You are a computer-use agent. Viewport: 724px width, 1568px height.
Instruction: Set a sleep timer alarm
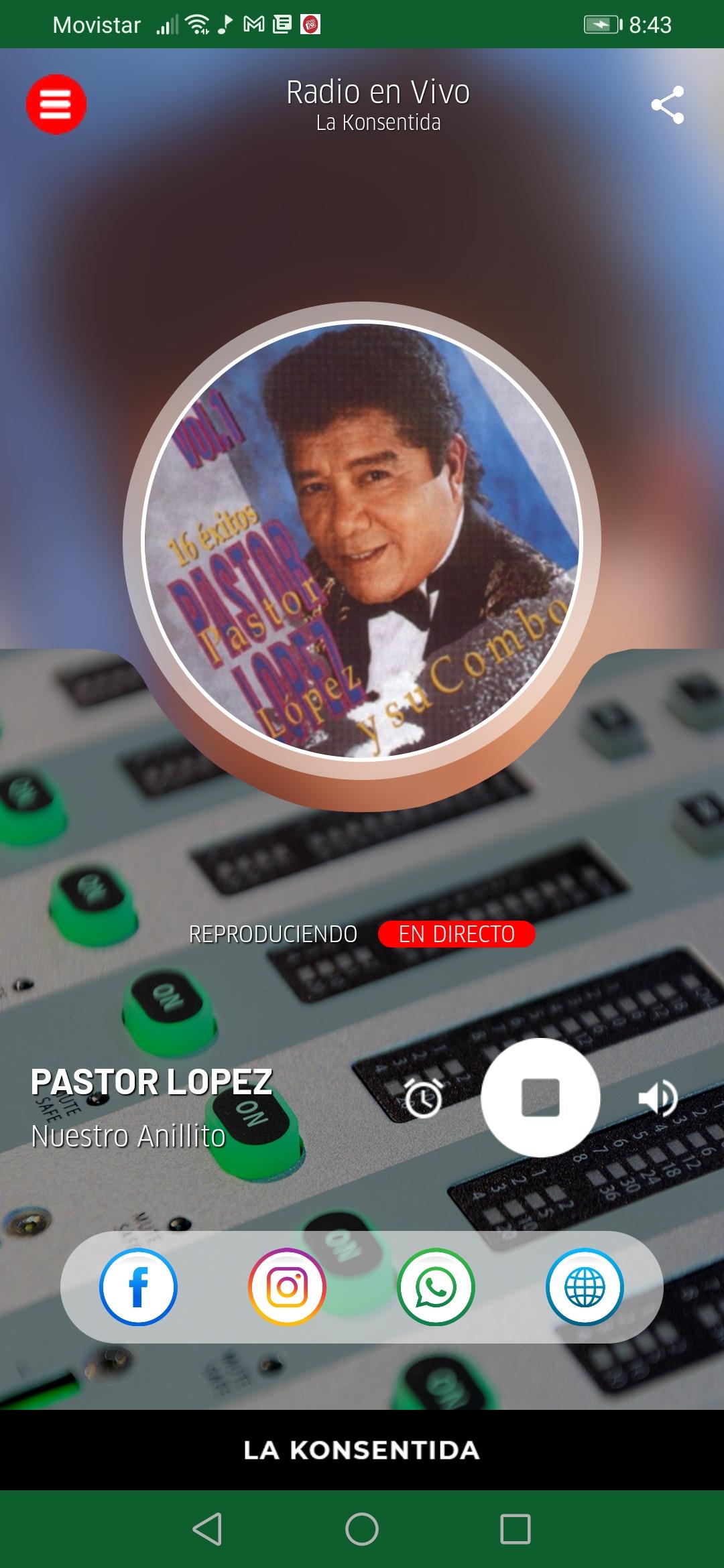(x=424, y=1098)
